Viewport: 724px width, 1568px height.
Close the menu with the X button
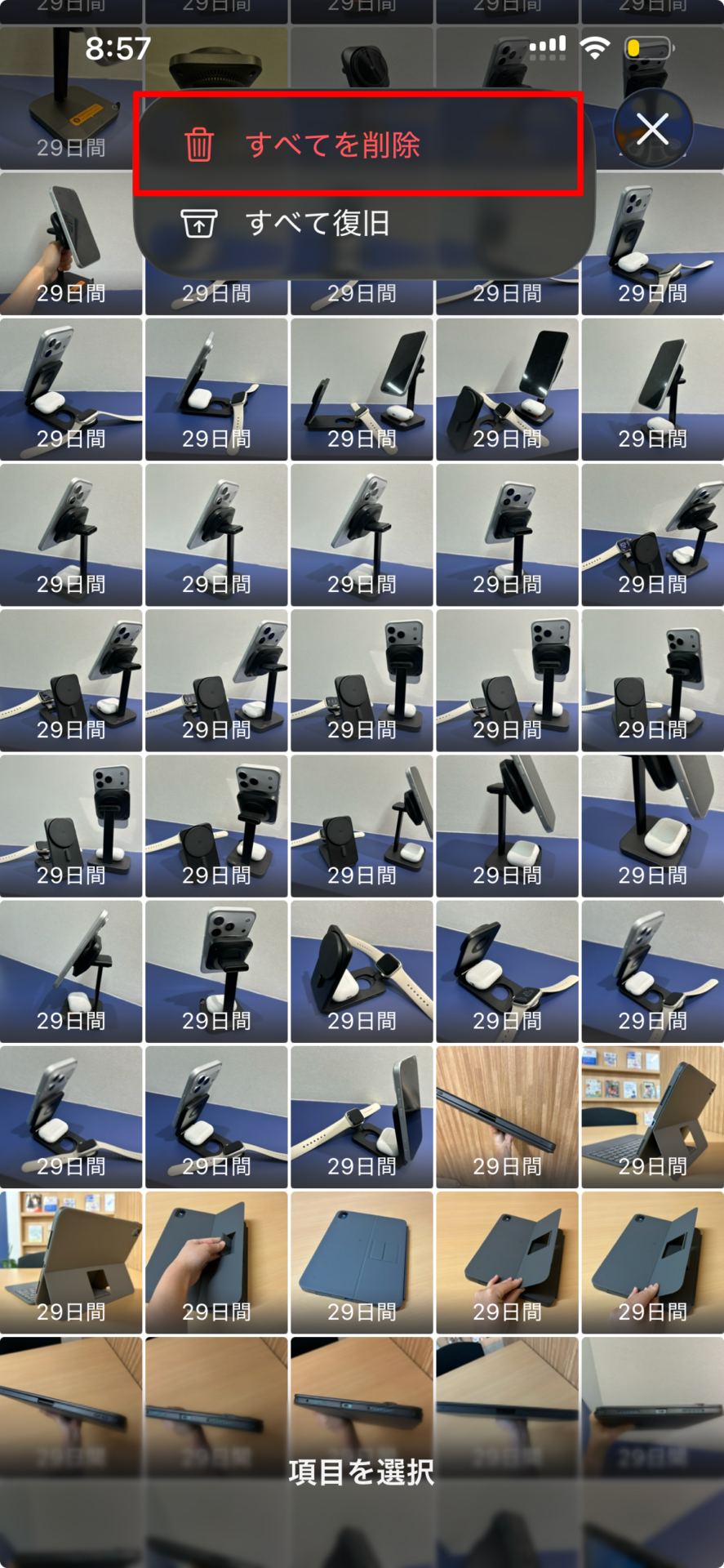click(652, 129)
